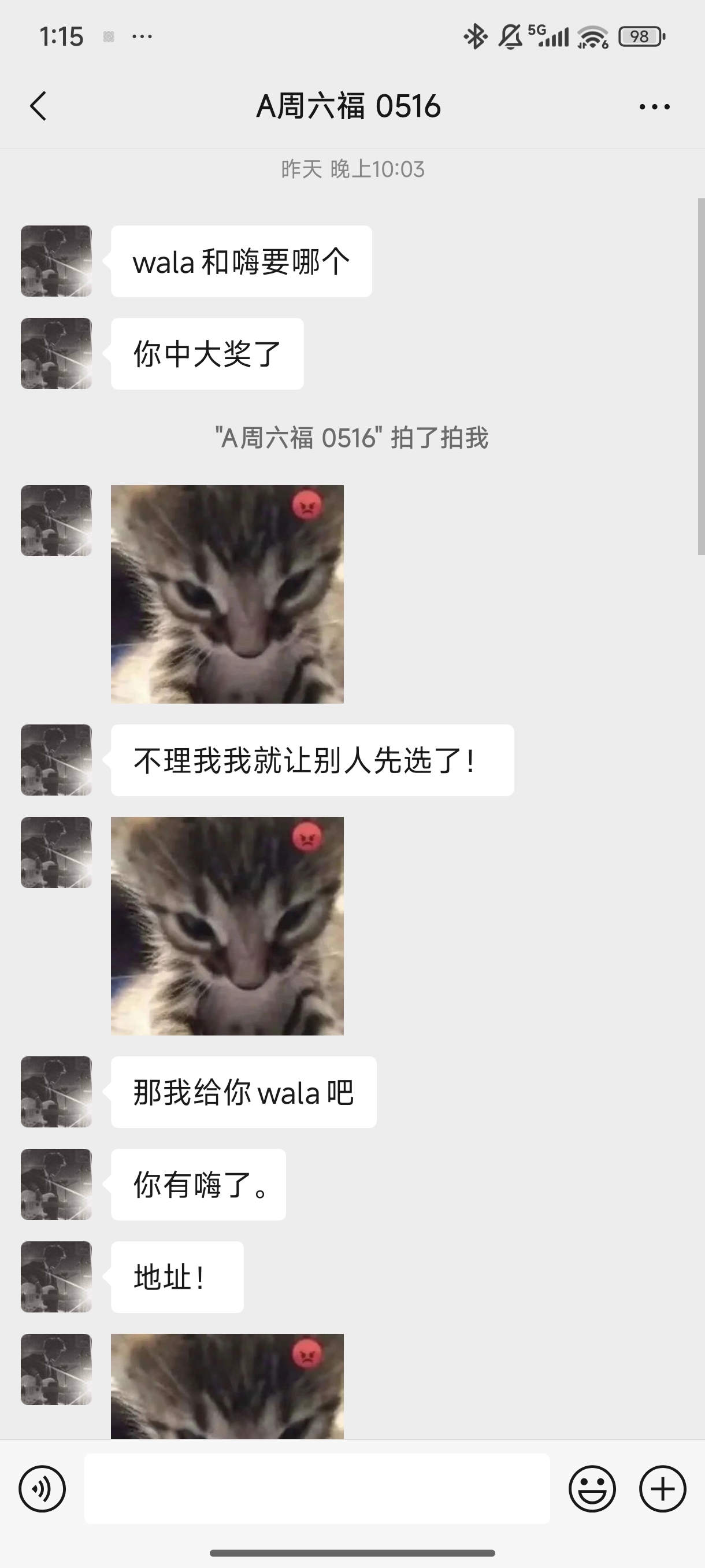705x1568 pixels.
Task: Open the chat info three-dot menu
Action: (x=654, y=106)
